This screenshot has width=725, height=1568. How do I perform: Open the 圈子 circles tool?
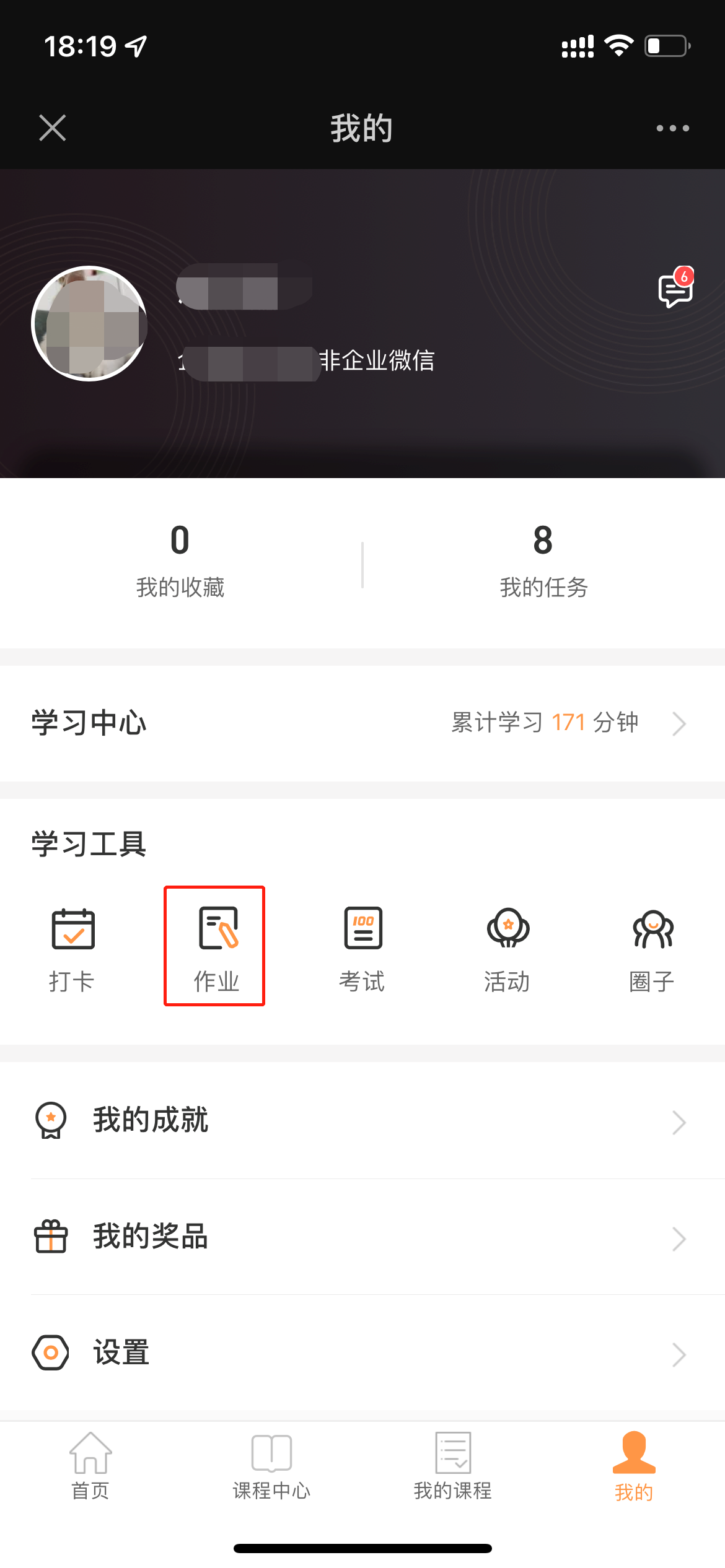(652, 947)
